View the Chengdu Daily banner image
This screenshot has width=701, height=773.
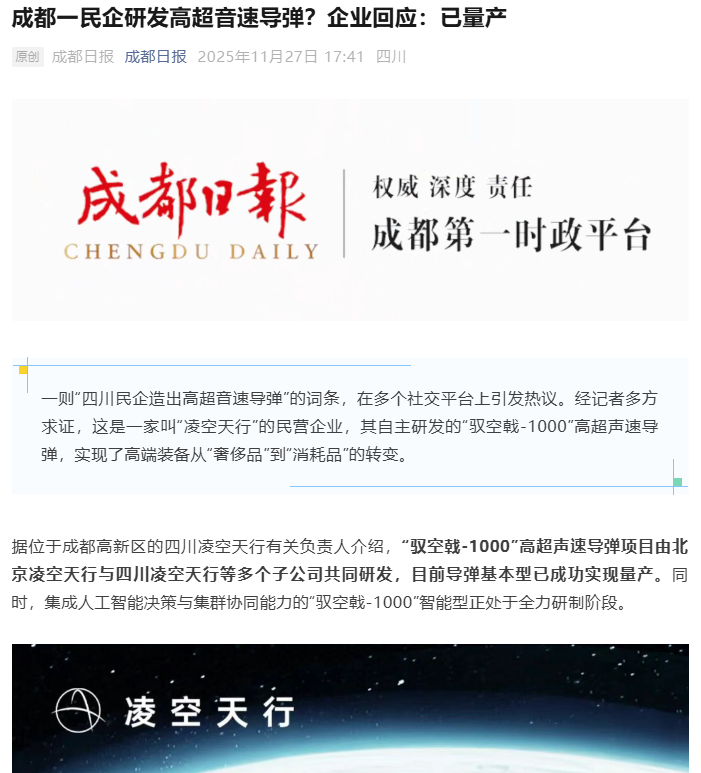pos(350,209)
